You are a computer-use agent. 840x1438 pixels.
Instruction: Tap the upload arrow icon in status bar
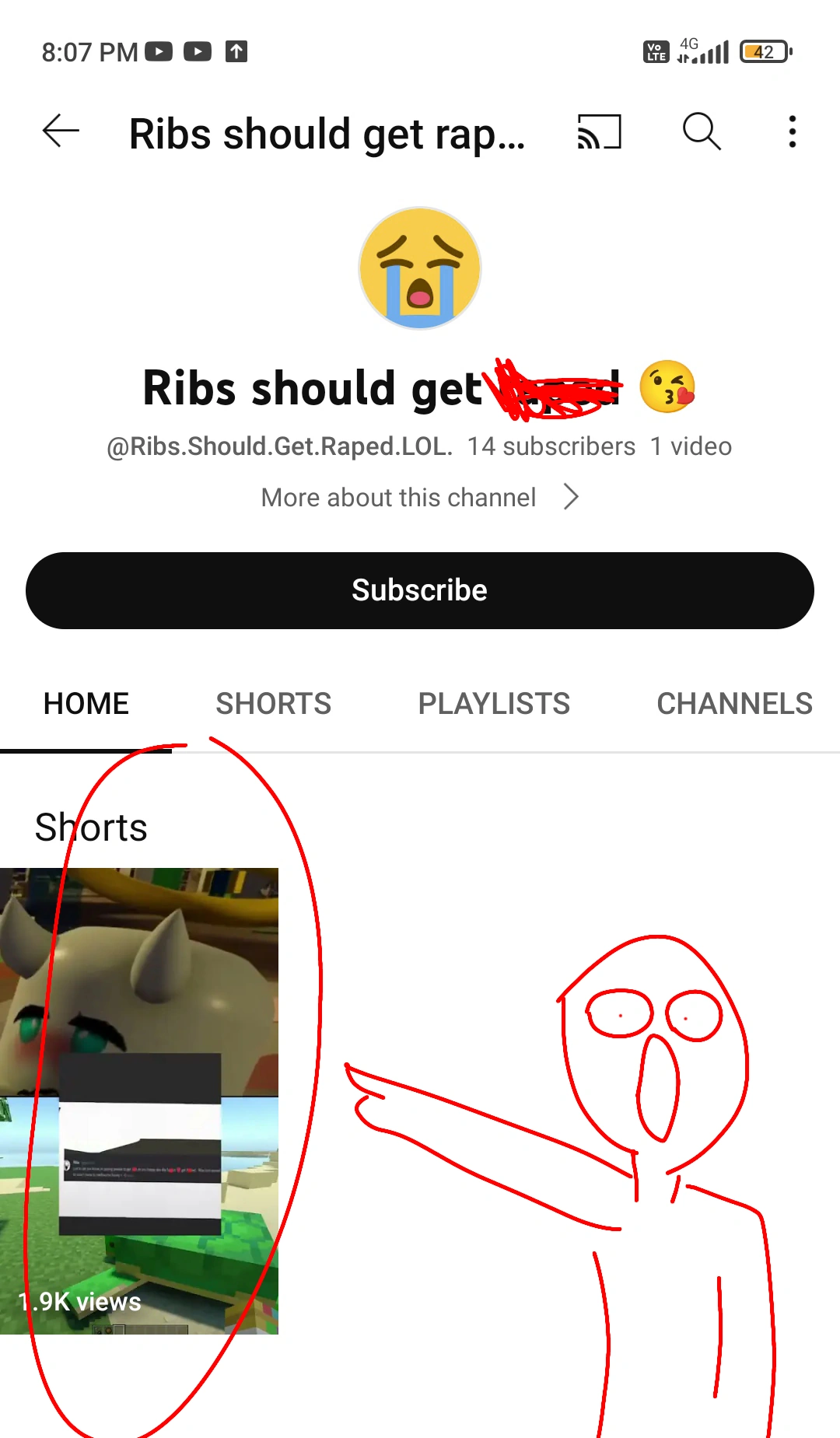pyautogui.click(x=236, y=51)
